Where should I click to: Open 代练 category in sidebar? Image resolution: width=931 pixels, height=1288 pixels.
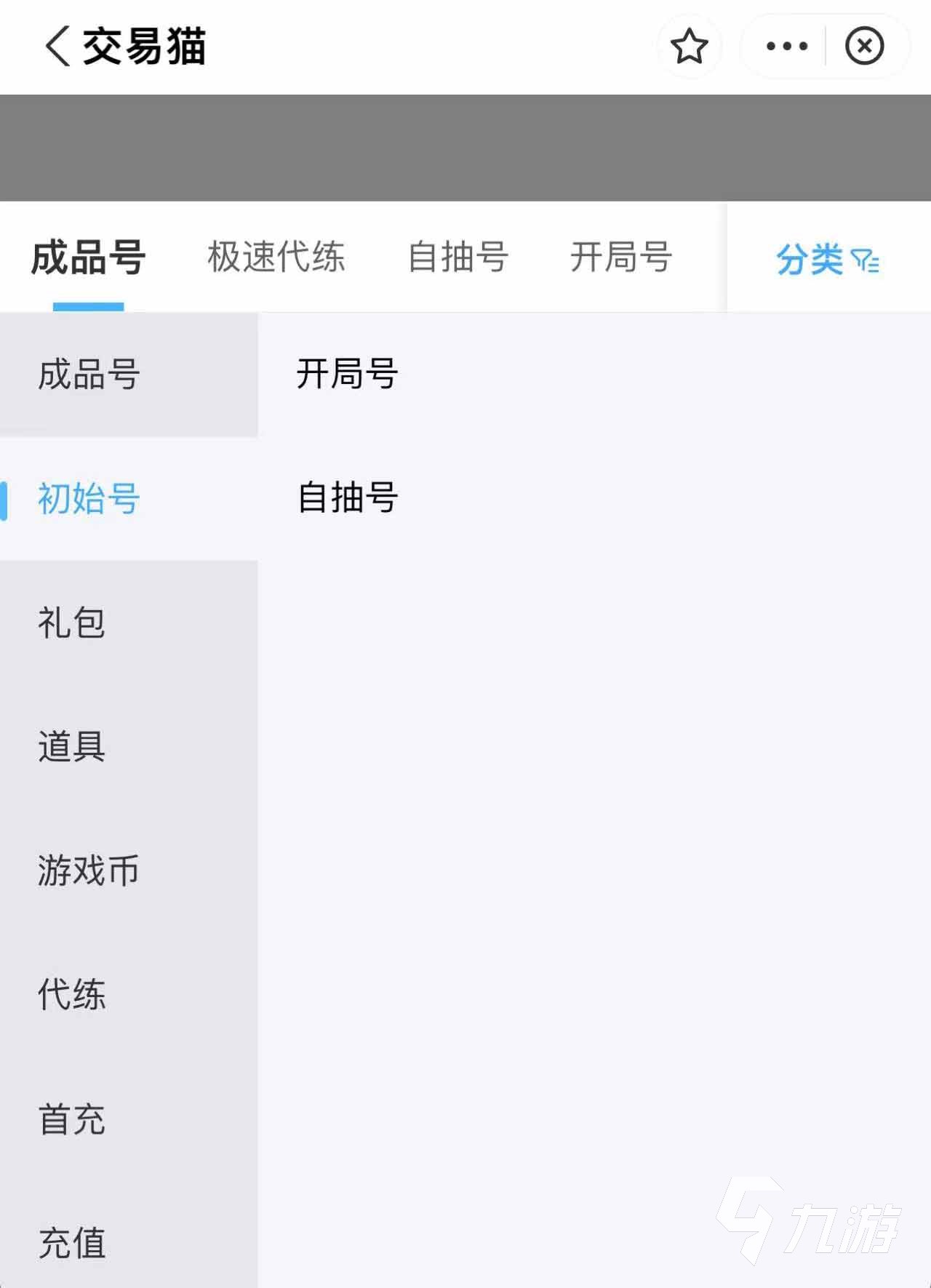72,994
